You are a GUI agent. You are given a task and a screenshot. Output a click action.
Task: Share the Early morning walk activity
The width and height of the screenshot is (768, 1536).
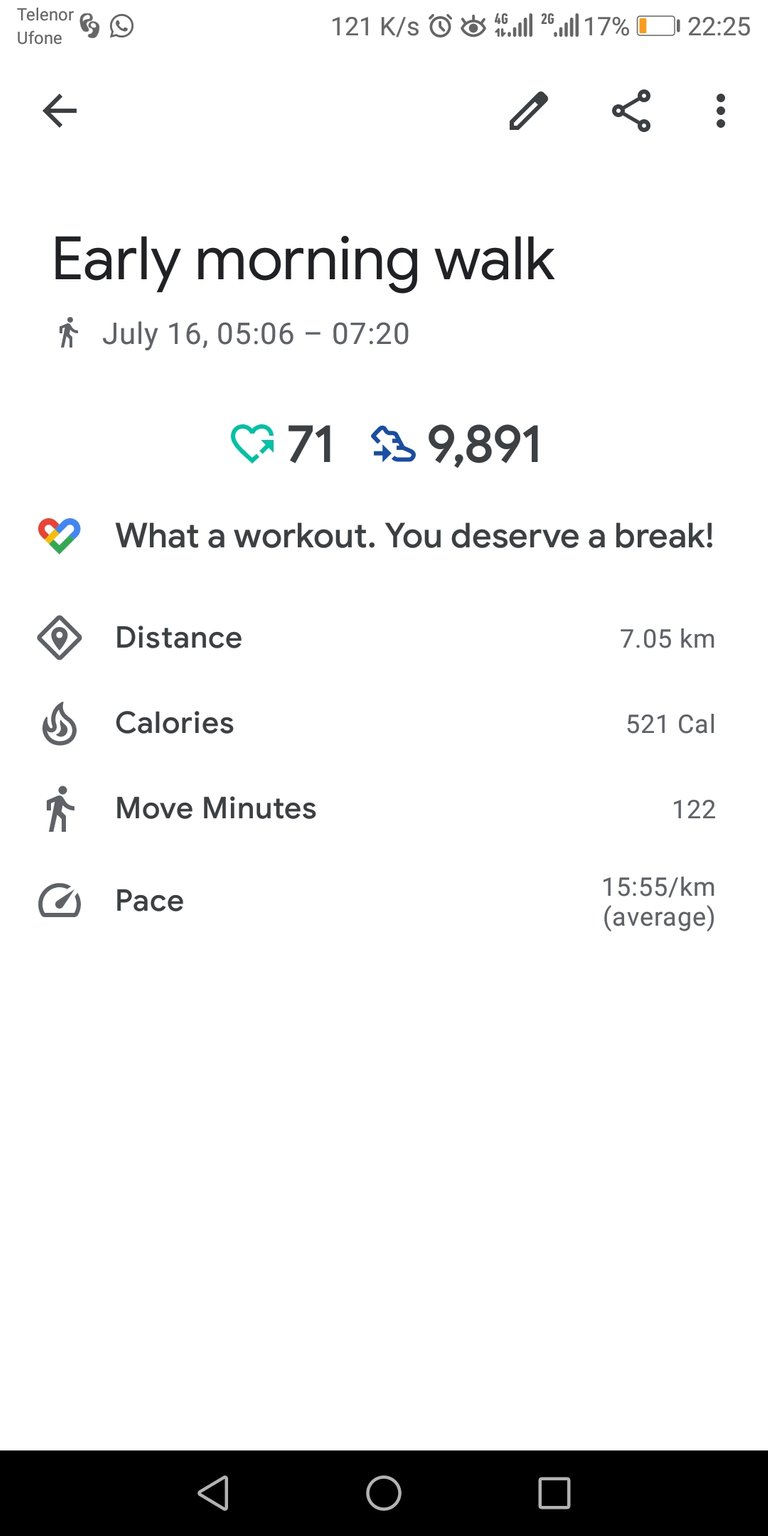click(631, 111)
